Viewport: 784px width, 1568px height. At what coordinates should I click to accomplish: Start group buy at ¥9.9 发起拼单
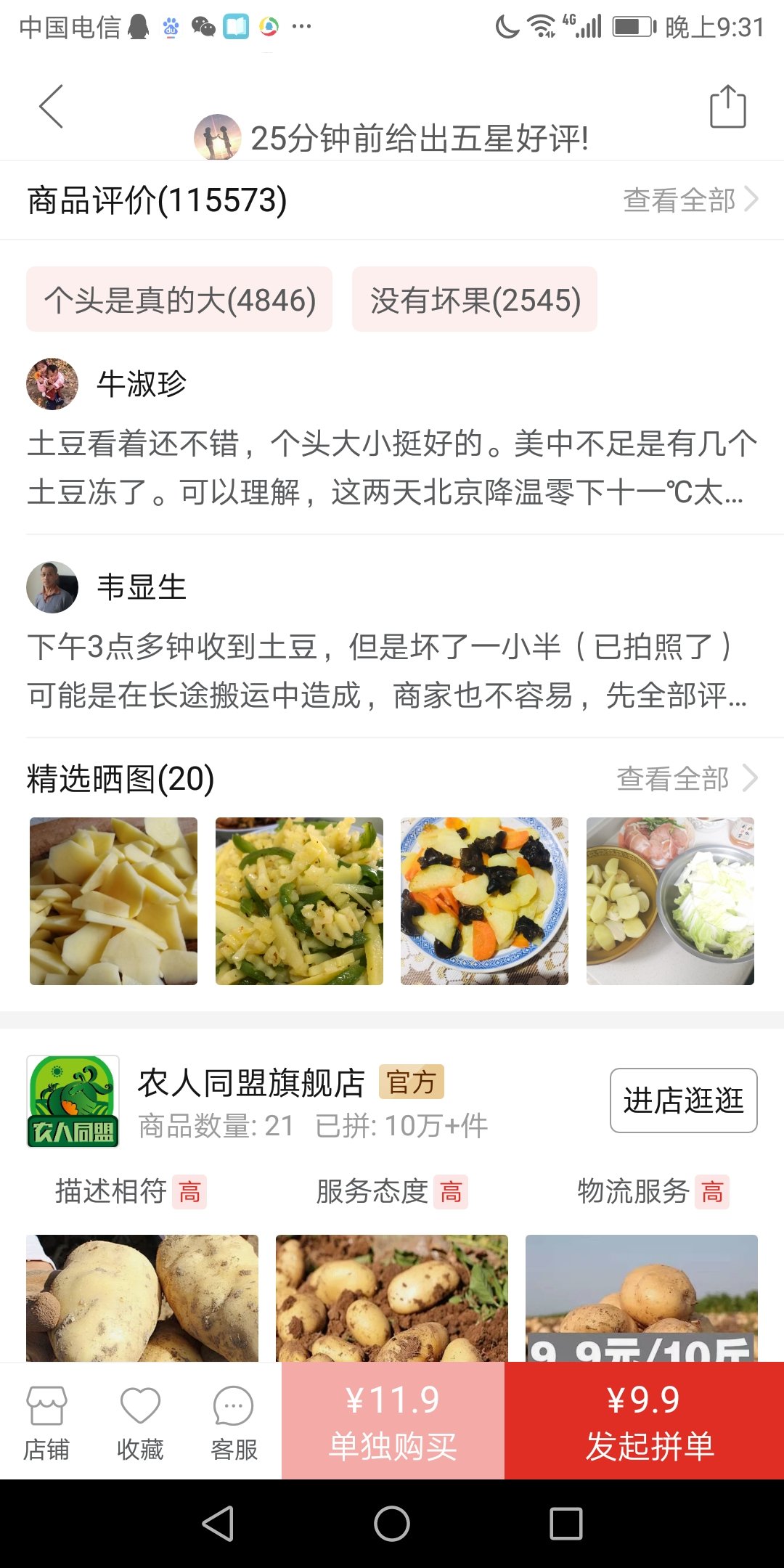pos(644,1421)
